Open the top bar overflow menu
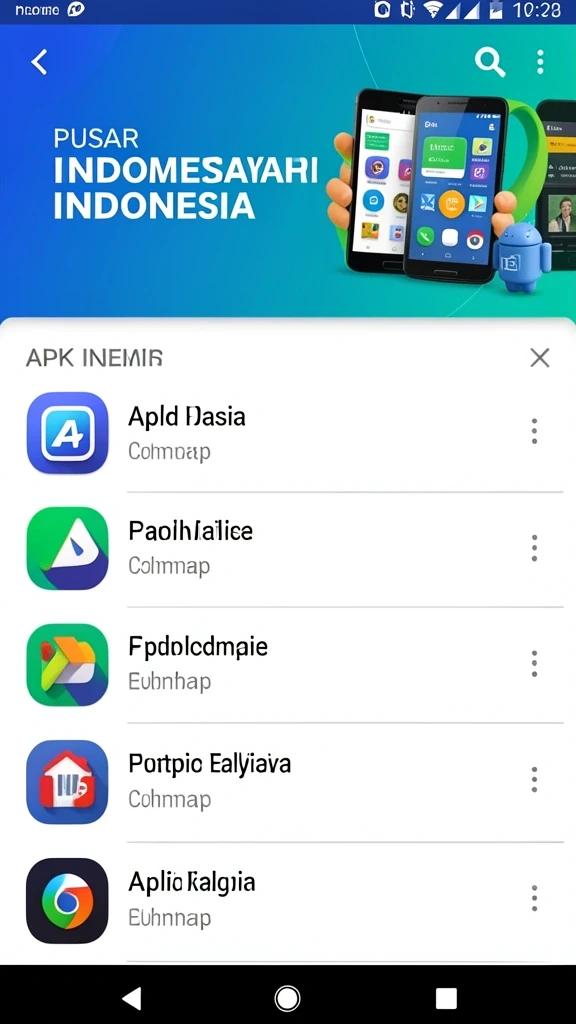 point(540,62)
